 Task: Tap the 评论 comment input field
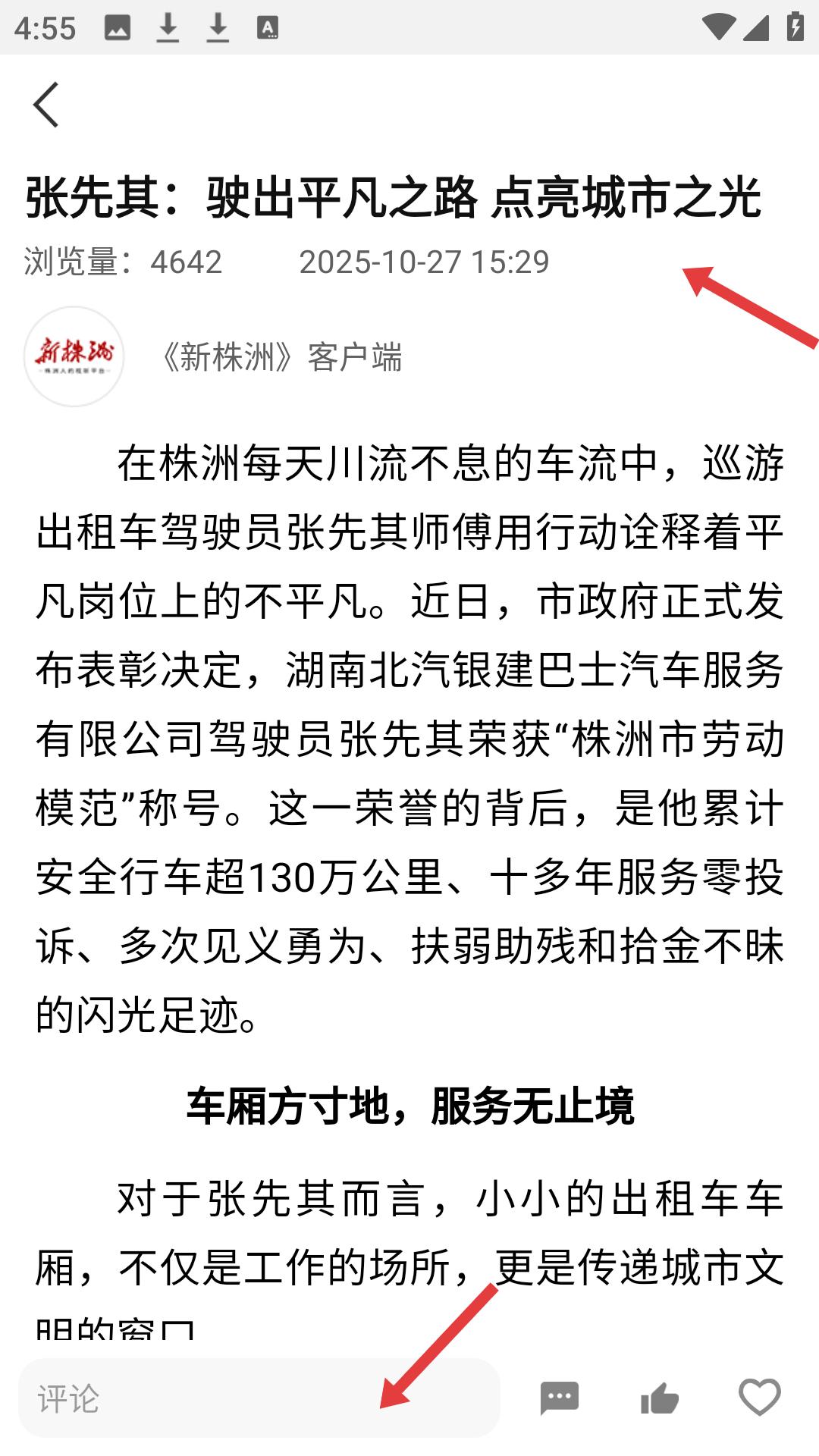(258, 1398)
